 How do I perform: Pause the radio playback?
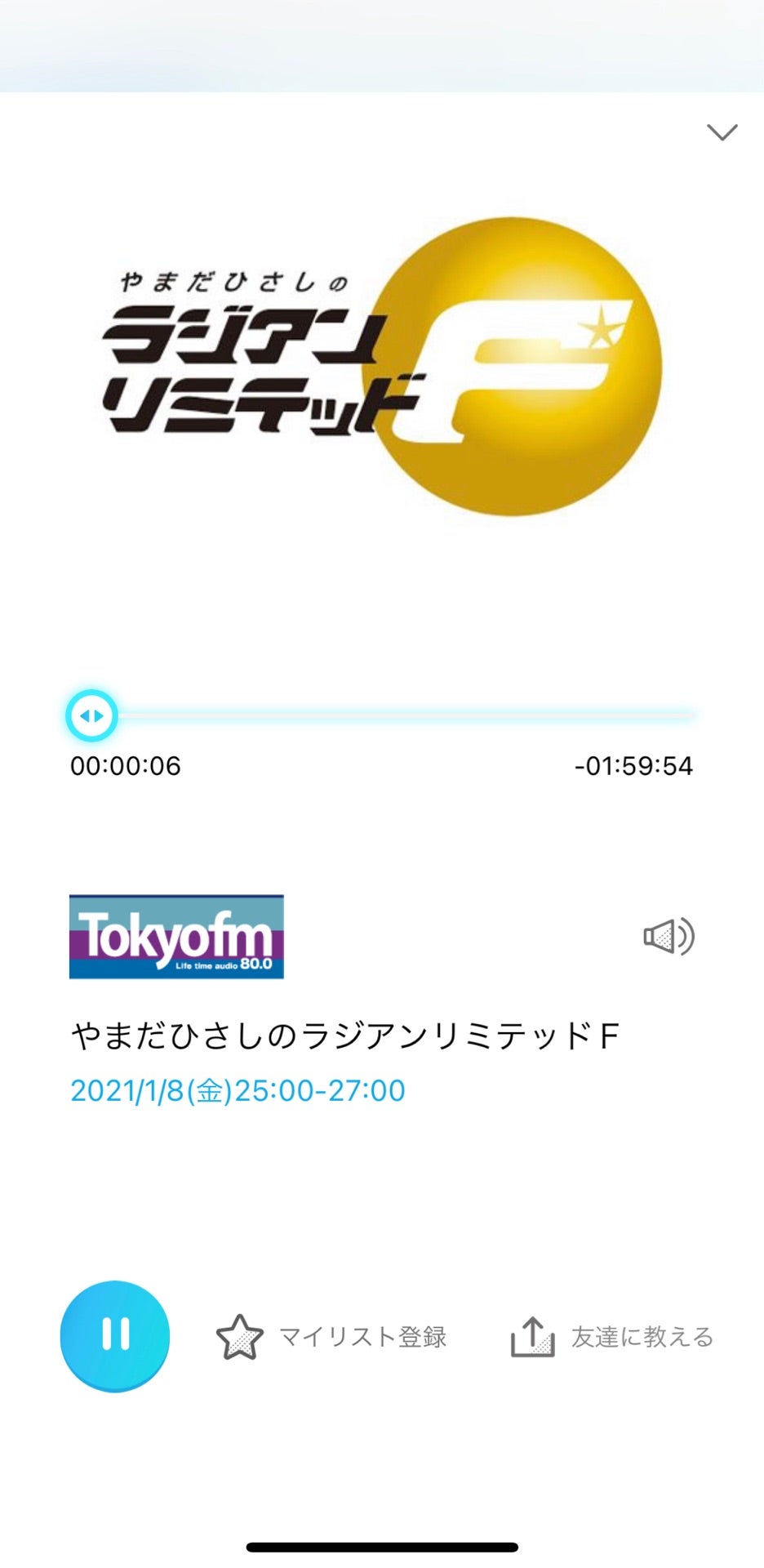(115, 1334)
